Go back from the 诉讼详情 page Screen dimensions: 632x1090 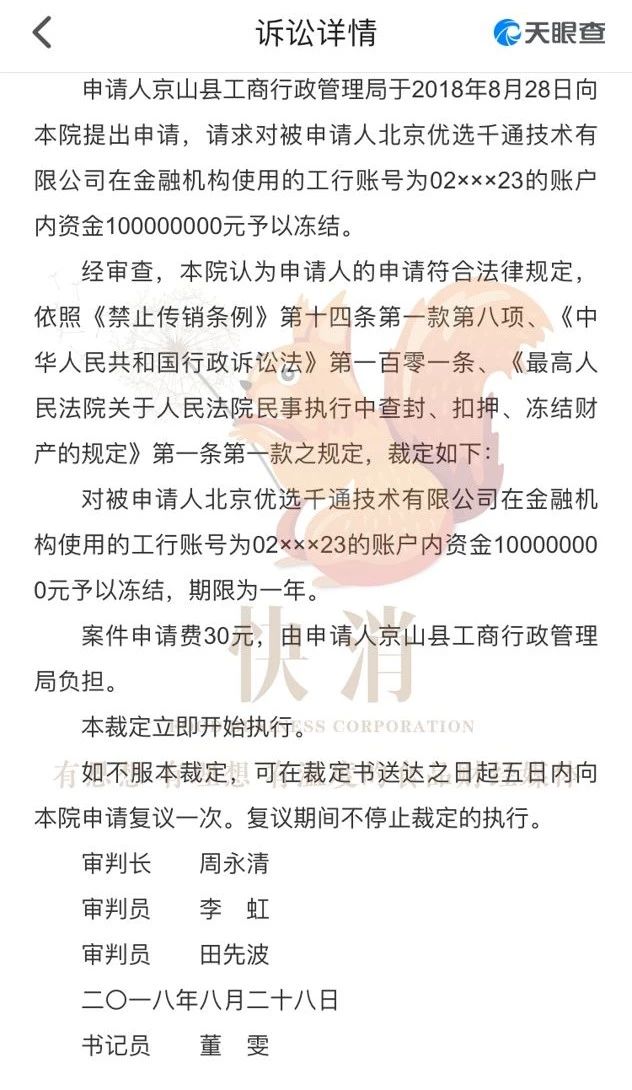42,33
